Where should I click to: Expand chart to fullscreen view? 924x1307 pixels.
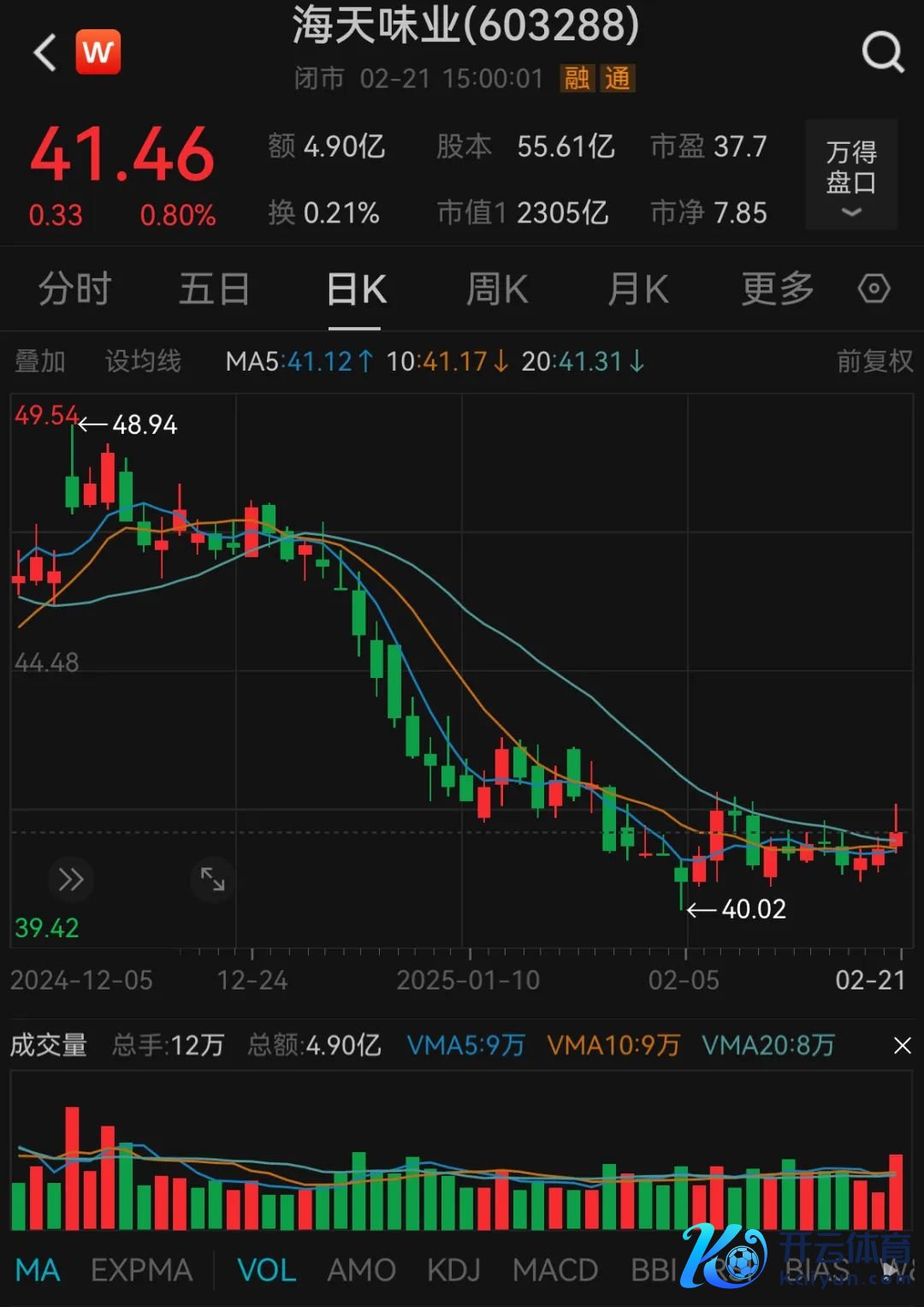212,879
